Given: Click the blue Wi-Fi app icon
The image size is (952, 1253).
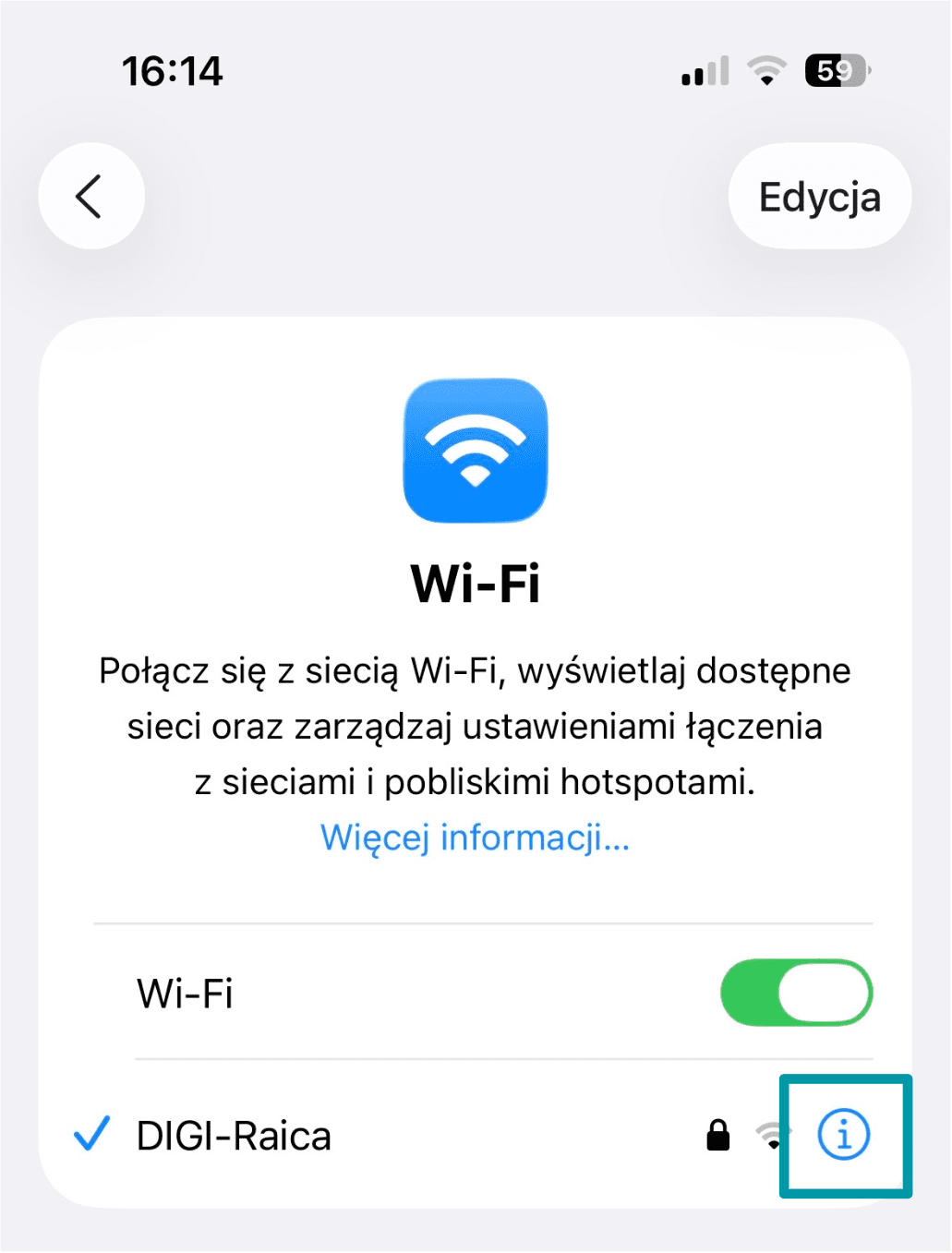Looking at the screenshot, I should click(x=476, y=450).
